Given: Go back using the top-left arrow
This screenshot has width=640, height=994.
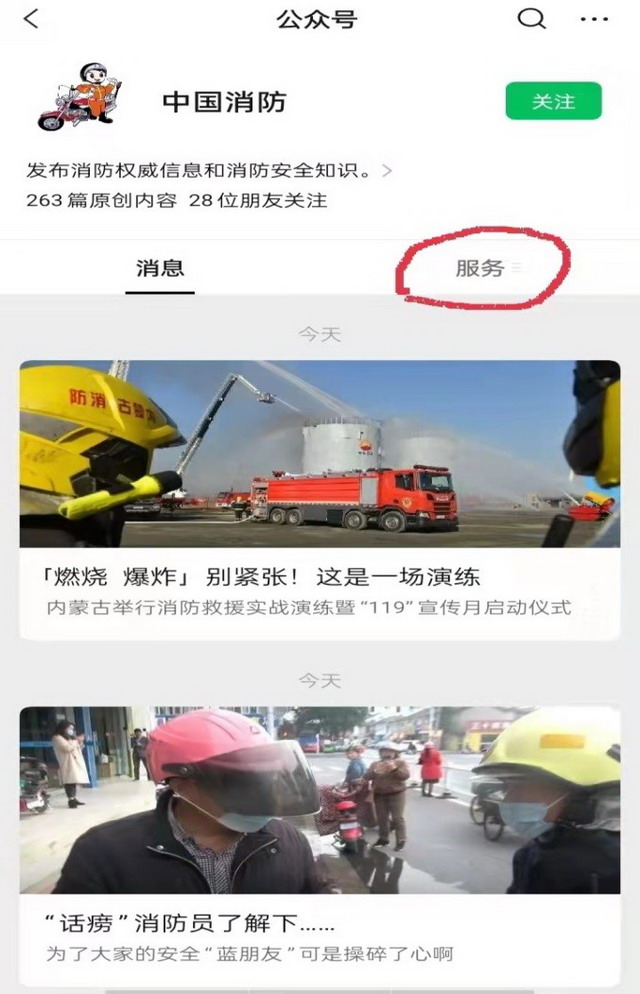Looking at the screenshot, I should click(x=32, y=19).
